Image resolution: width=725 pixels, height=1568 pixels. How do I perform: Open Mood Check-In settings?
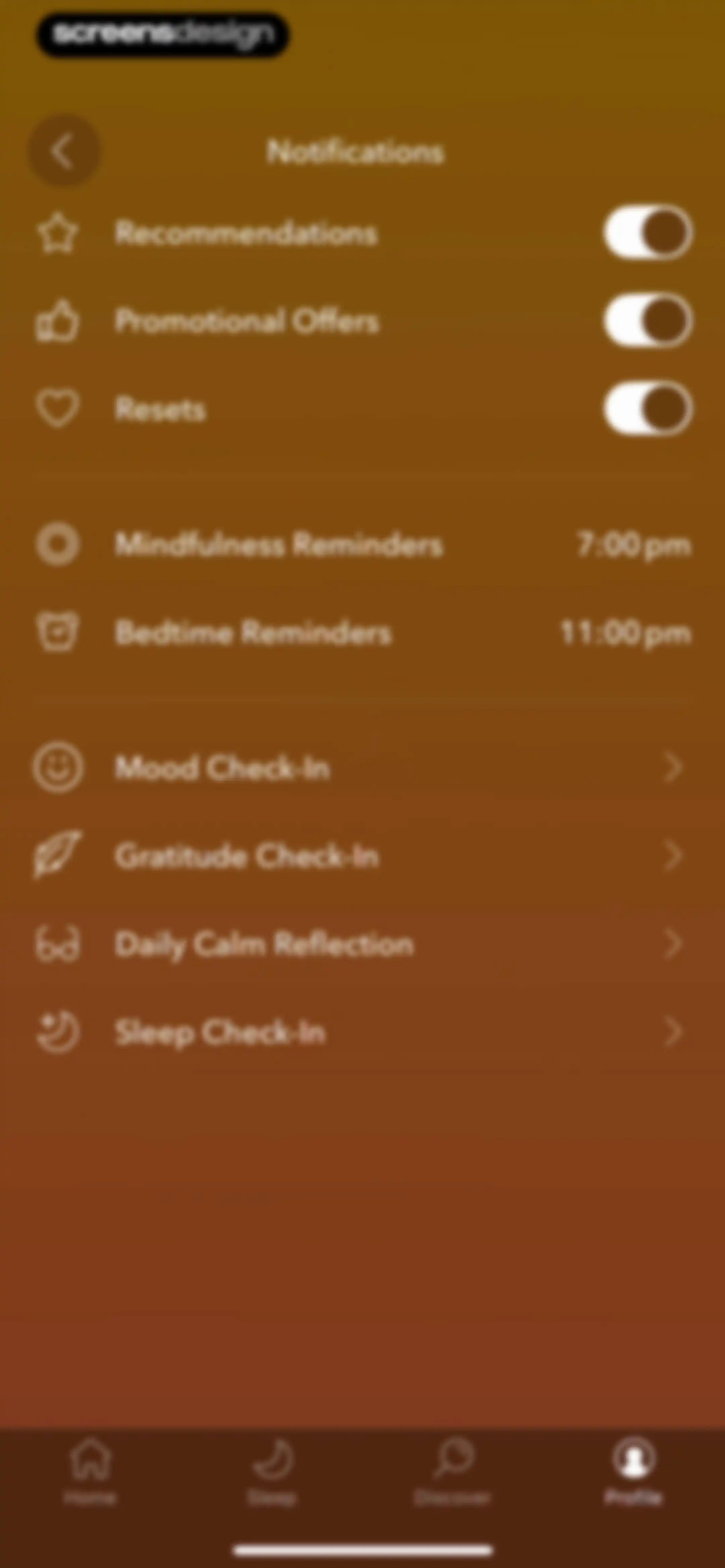pyautogui.click(x=363, y=768)
